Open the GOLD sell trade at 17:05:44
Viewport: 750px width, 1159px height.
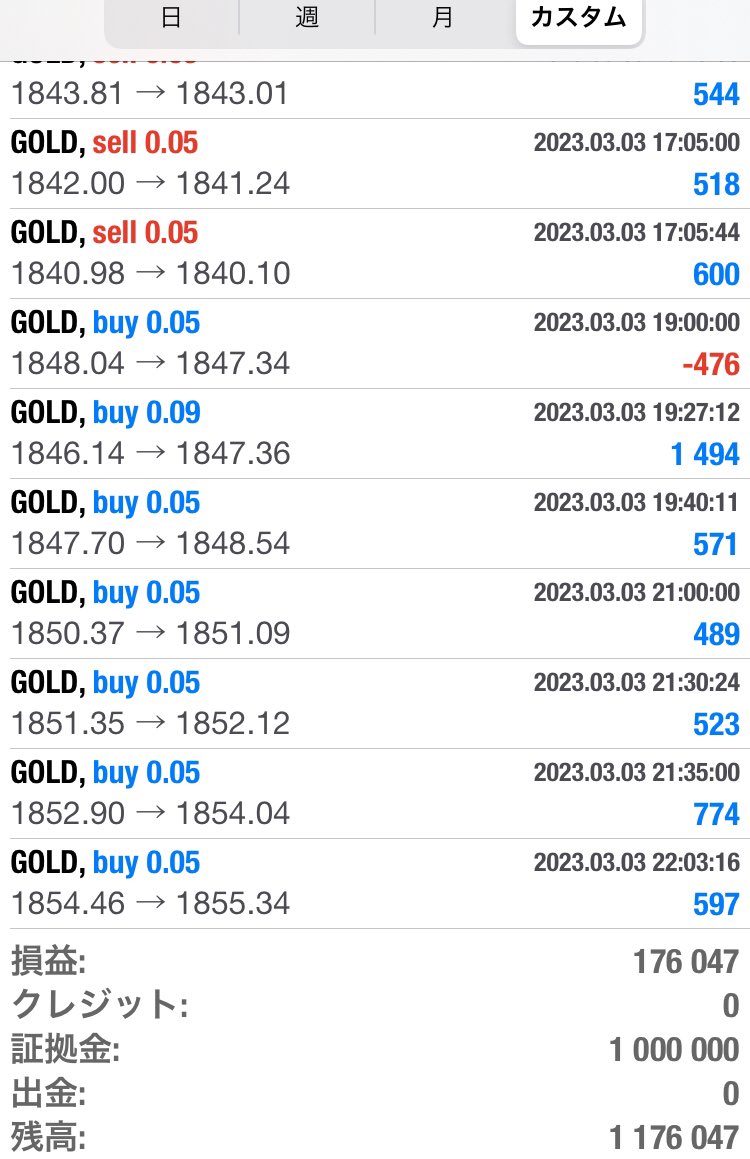click(x=375, y=254)
